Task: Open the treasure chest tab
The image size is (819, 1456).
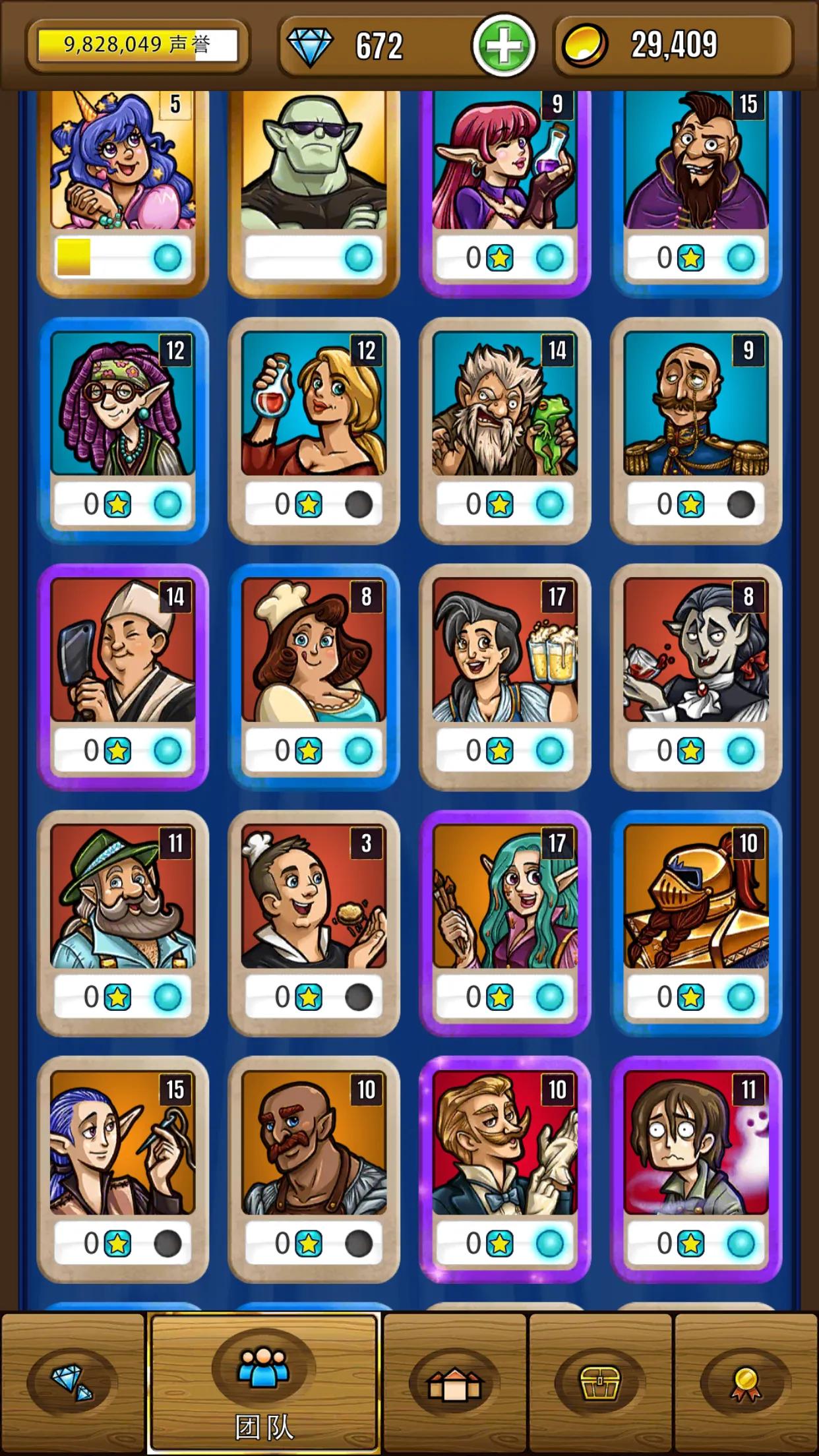Action: pos(599,1382)
